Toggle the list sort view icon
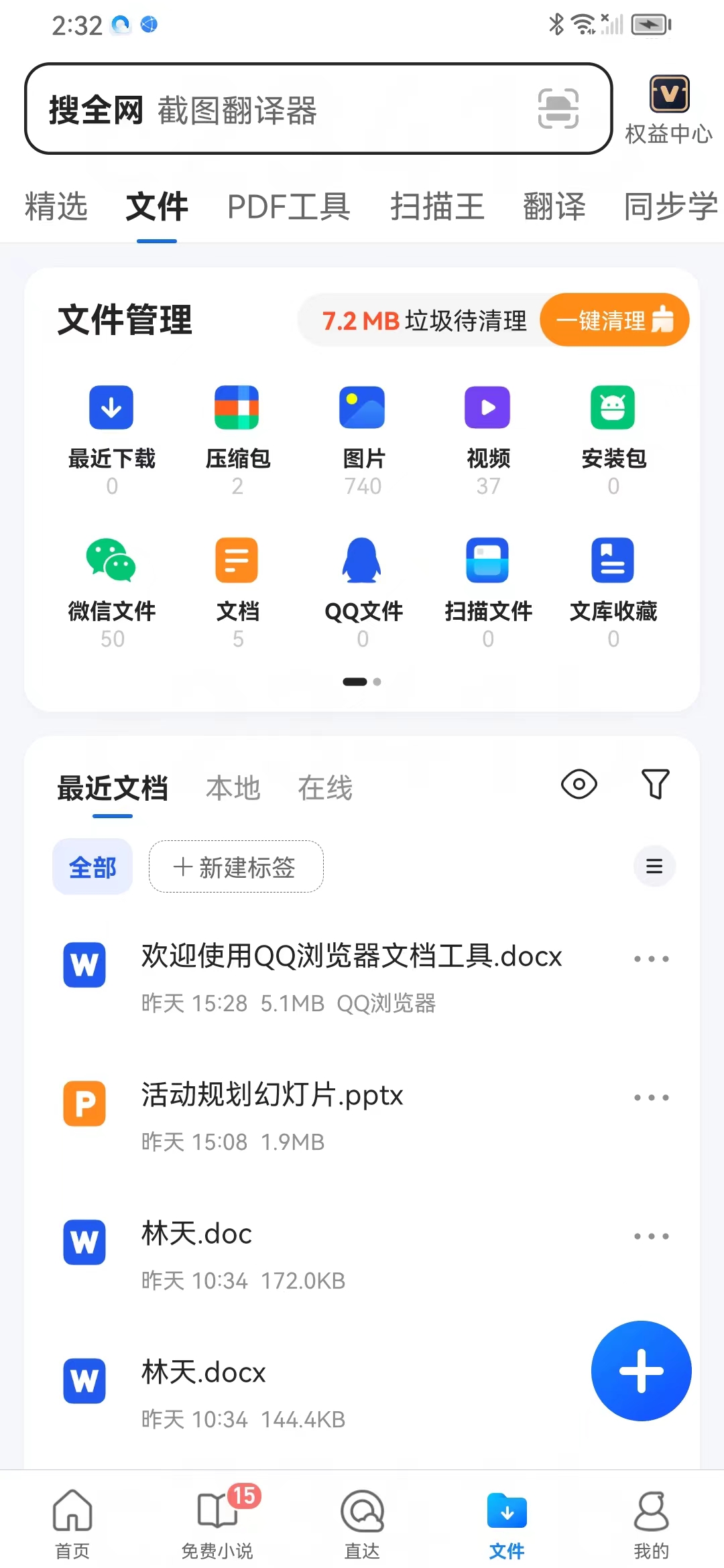 654,866
